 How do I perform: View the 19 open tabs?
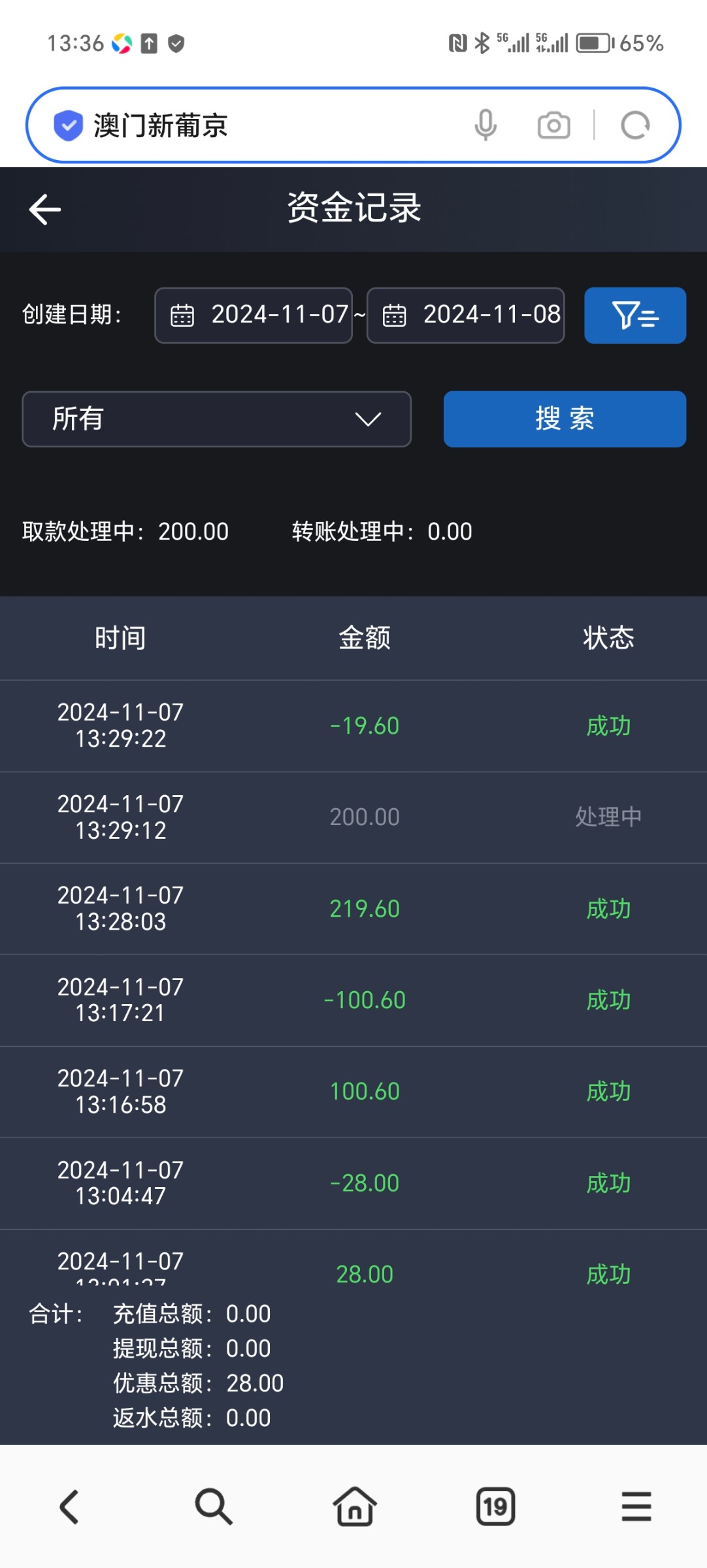(x=495, y=1507)
